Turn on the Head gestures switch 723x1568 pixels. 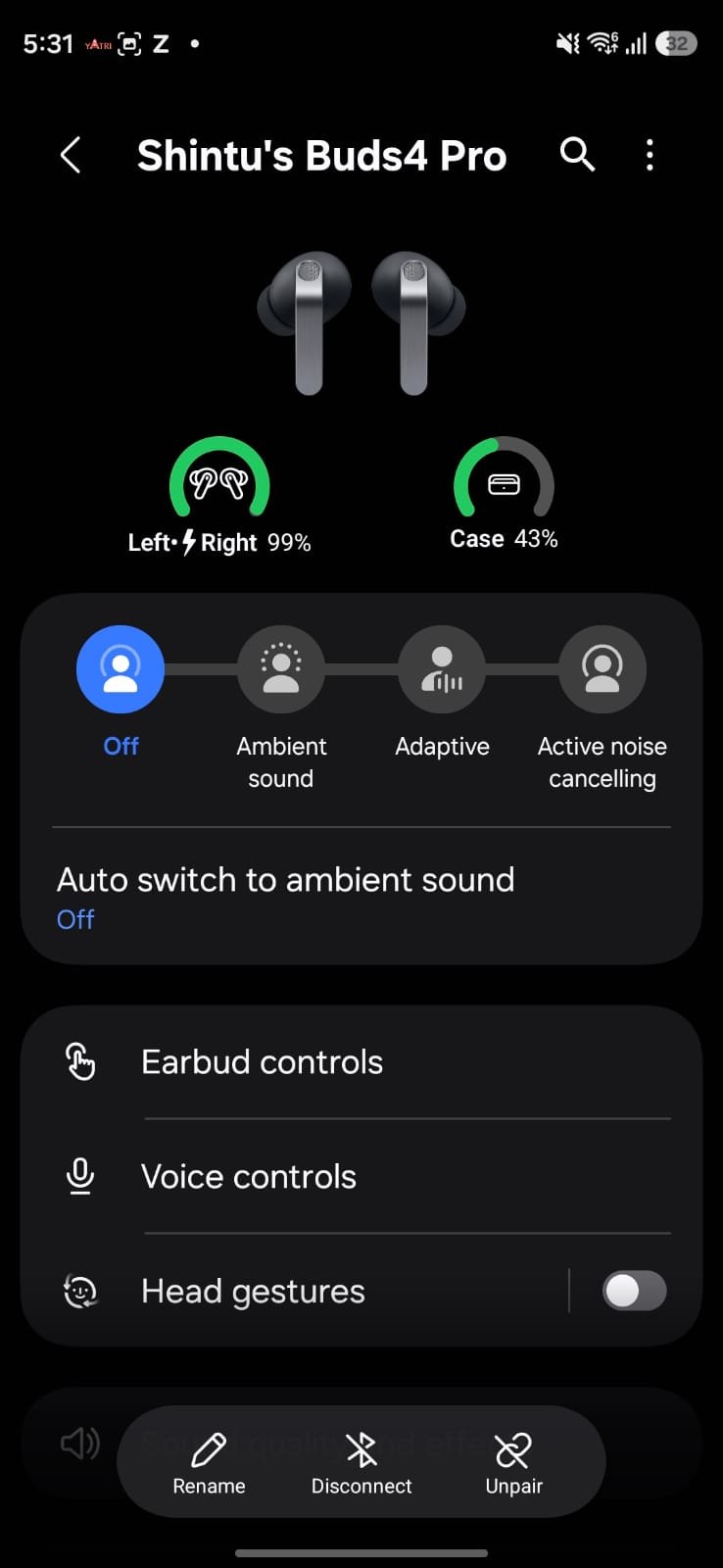(x=634, y=1292)
